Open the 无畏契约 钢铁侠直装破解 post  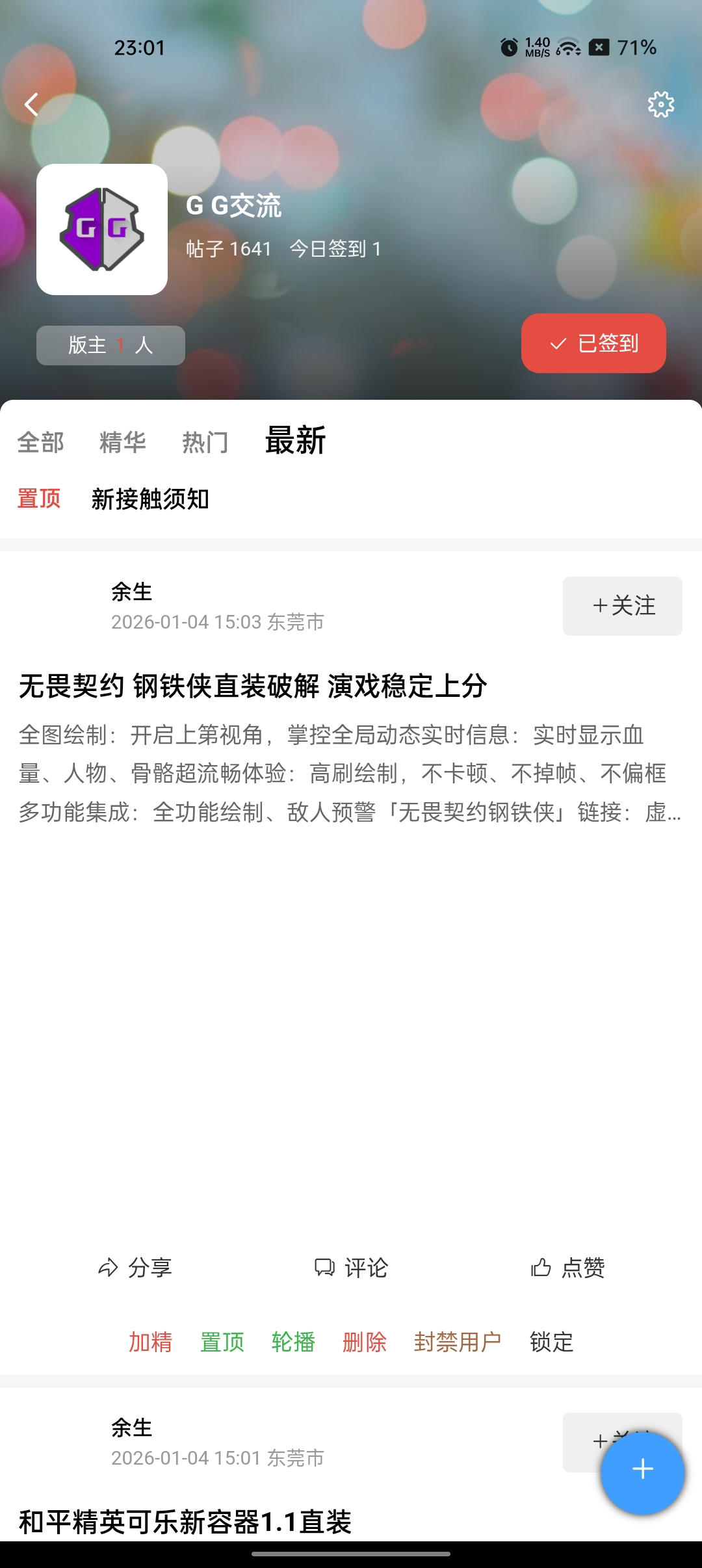click(x=253, y=686)
